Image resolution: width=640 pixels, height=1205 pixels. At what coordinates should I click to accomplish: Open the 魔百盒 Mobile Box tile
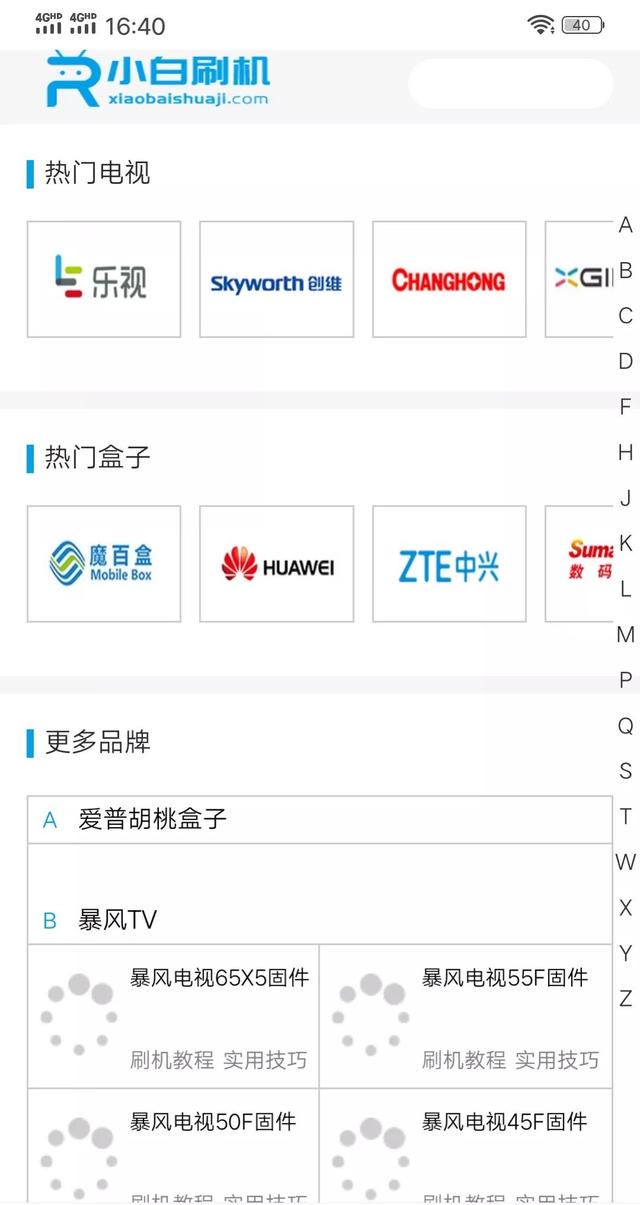(104, 564)
